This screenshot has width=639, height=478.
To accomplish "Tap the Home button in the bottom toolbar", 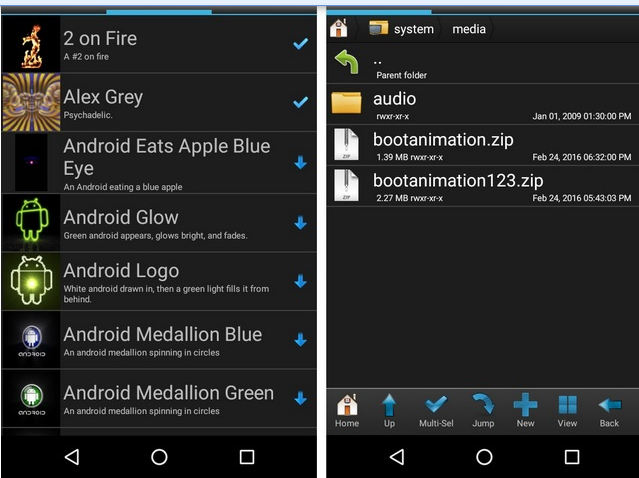I will [x=347, y=410].
